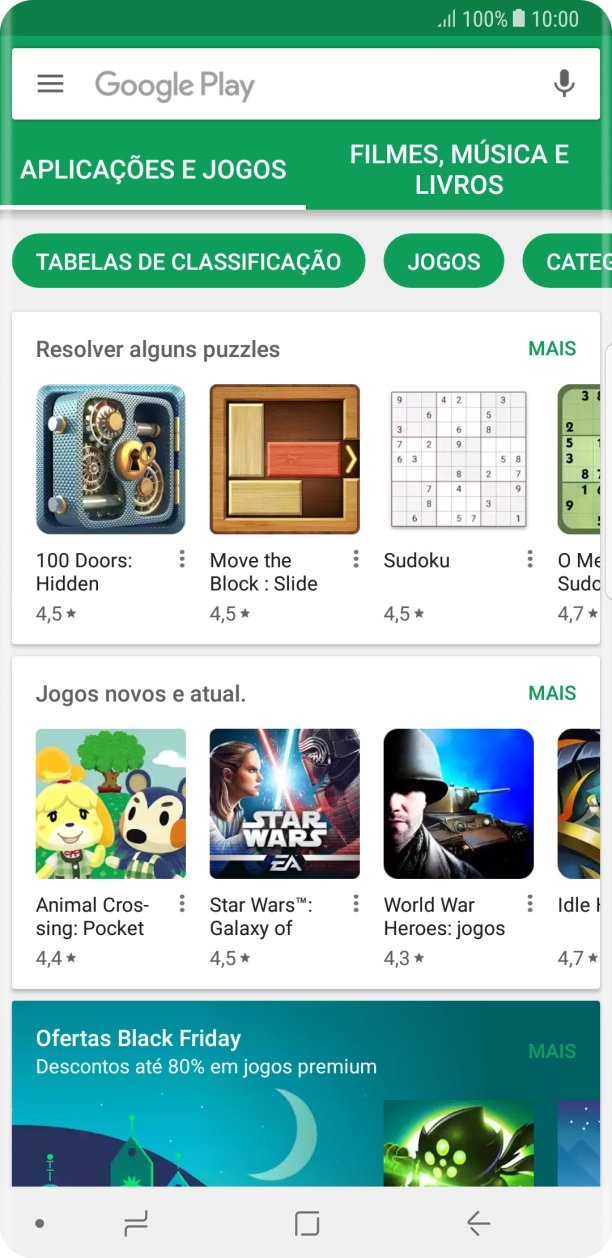Show more of Resolver alguns puzzles
Viewport: 612px width, 1258px height.
point(552,349)
